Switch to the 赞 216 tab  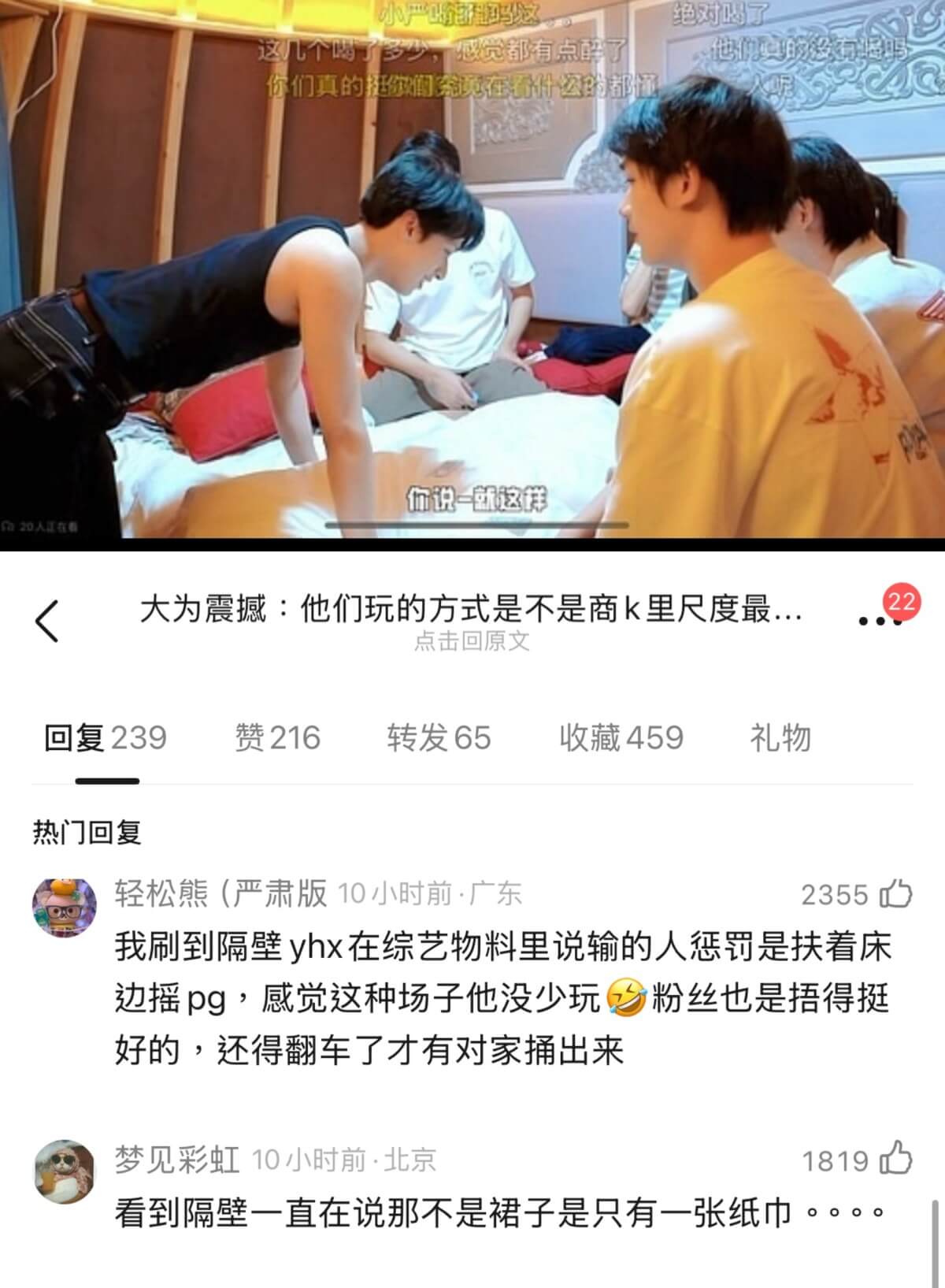(277, 738)
